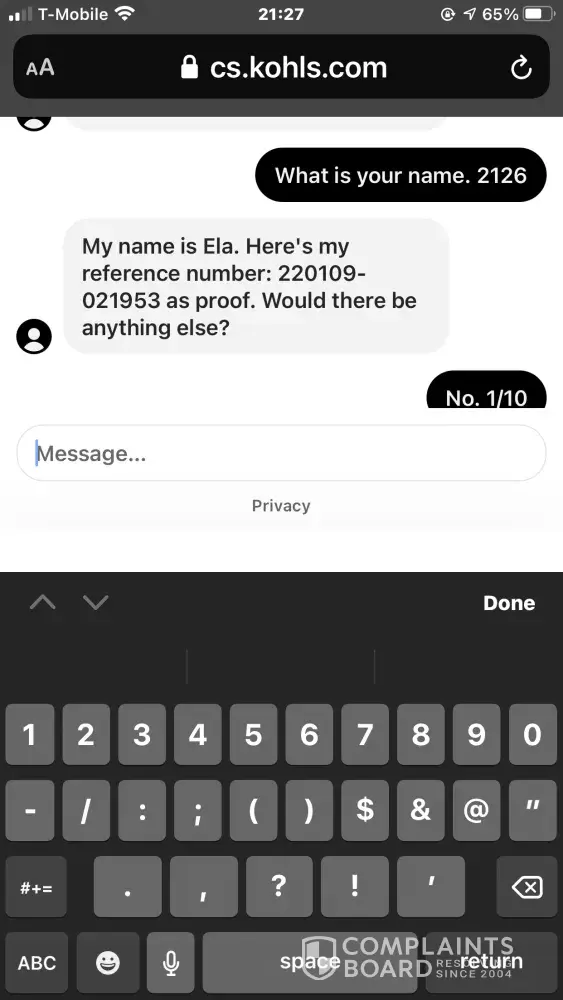Jump to the previous field with the up arrow
563x1000 pixels.
(43, 602)
